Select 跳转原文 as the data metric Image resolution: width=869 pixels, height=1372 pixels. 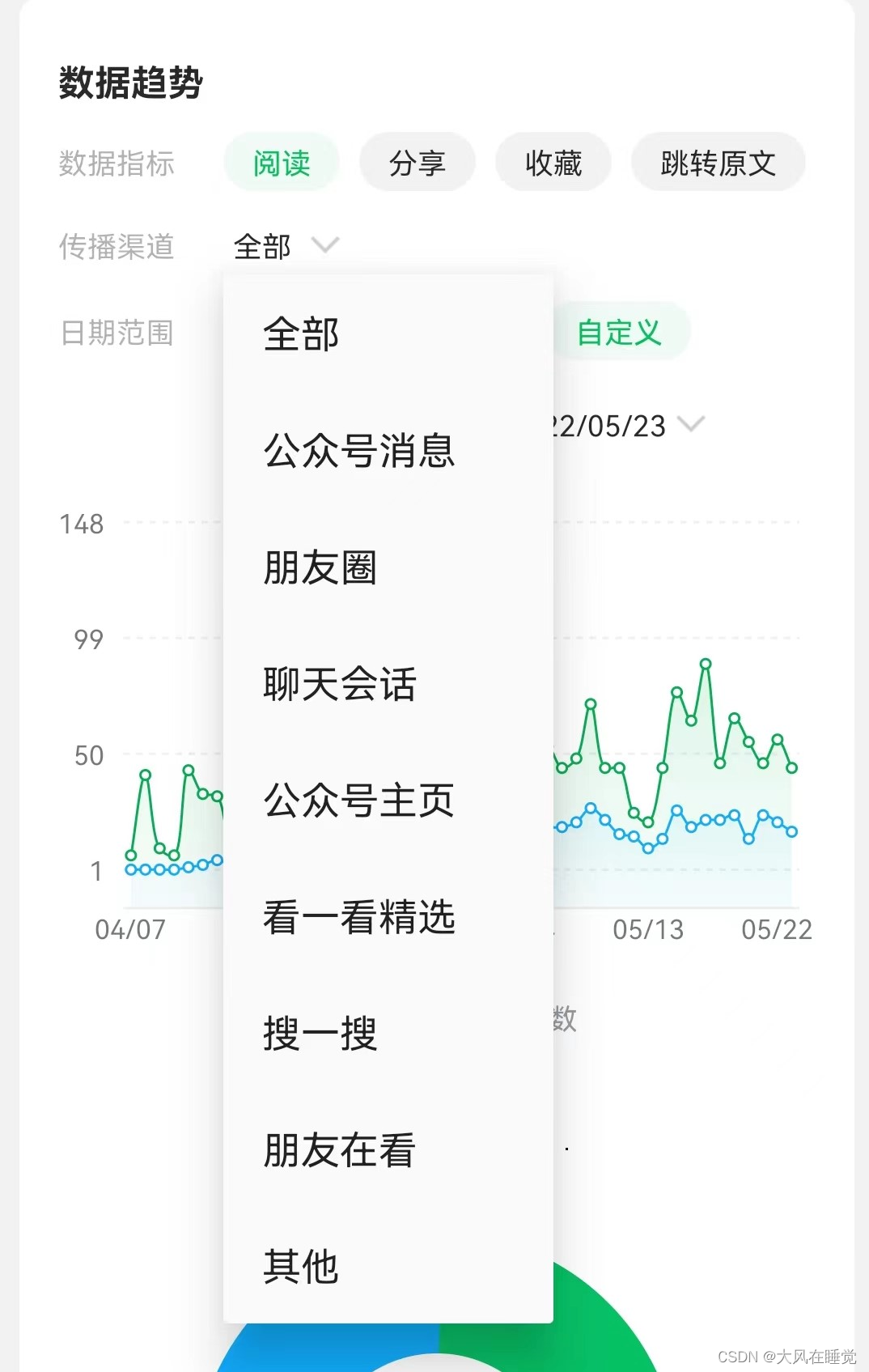718,164
